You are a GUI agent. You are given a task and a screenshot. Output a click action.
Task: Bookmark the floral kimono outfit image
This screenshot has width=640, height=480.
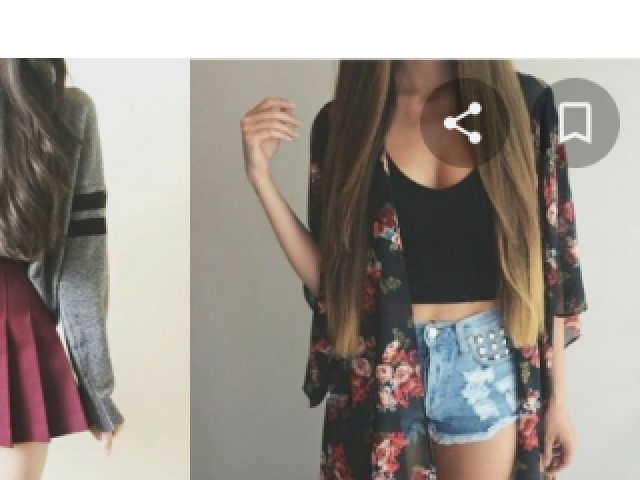pyautogui.click(x=575, y=123)
